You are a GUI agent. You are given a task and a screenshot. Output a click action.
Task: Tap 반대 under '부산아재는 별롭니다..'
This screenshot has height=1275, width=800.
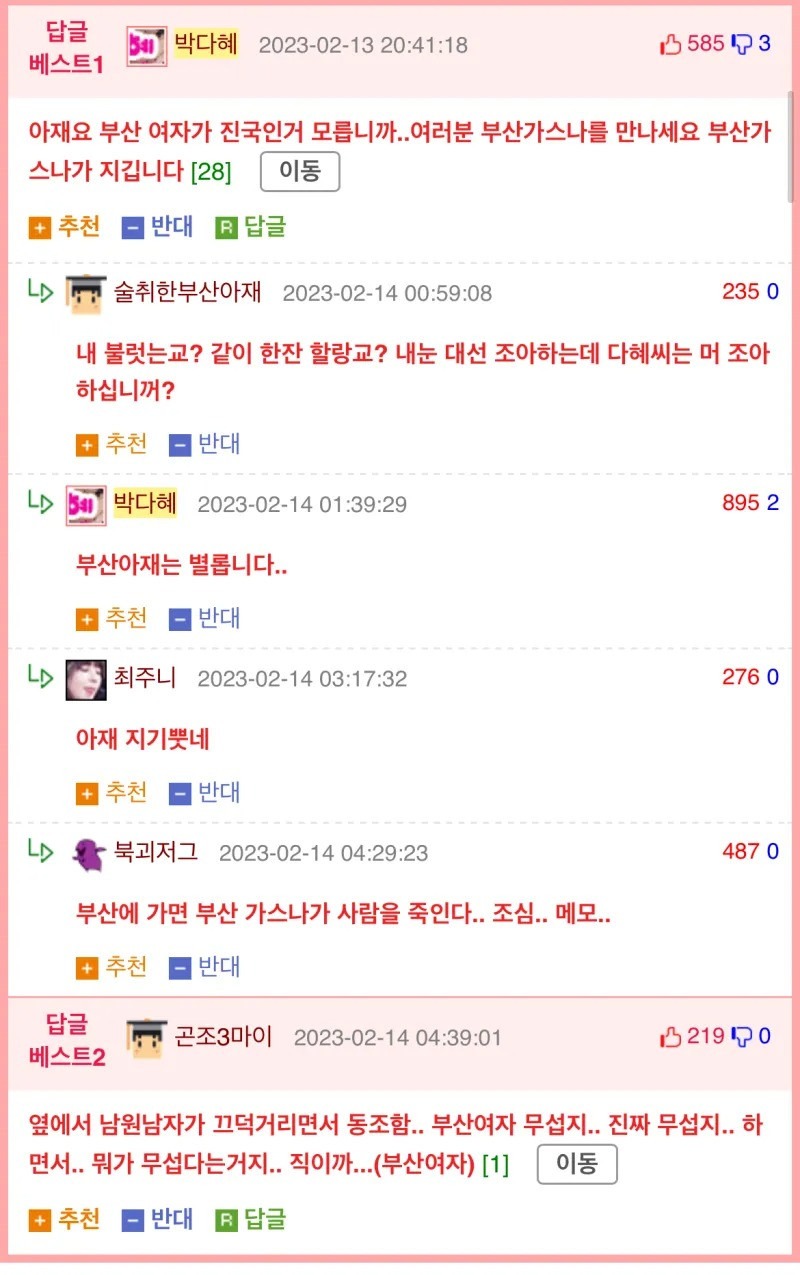(205, 618)
